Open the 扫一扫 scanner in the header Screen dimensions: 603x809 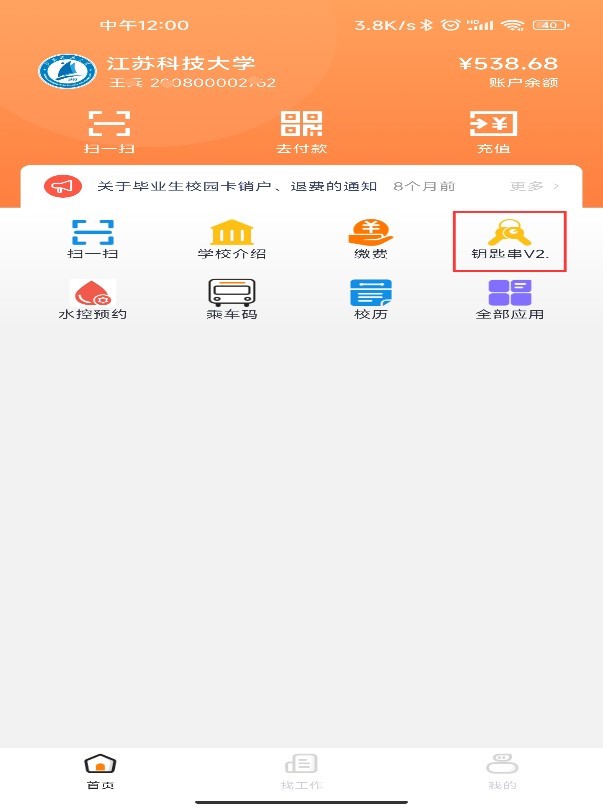click(109, 131)
